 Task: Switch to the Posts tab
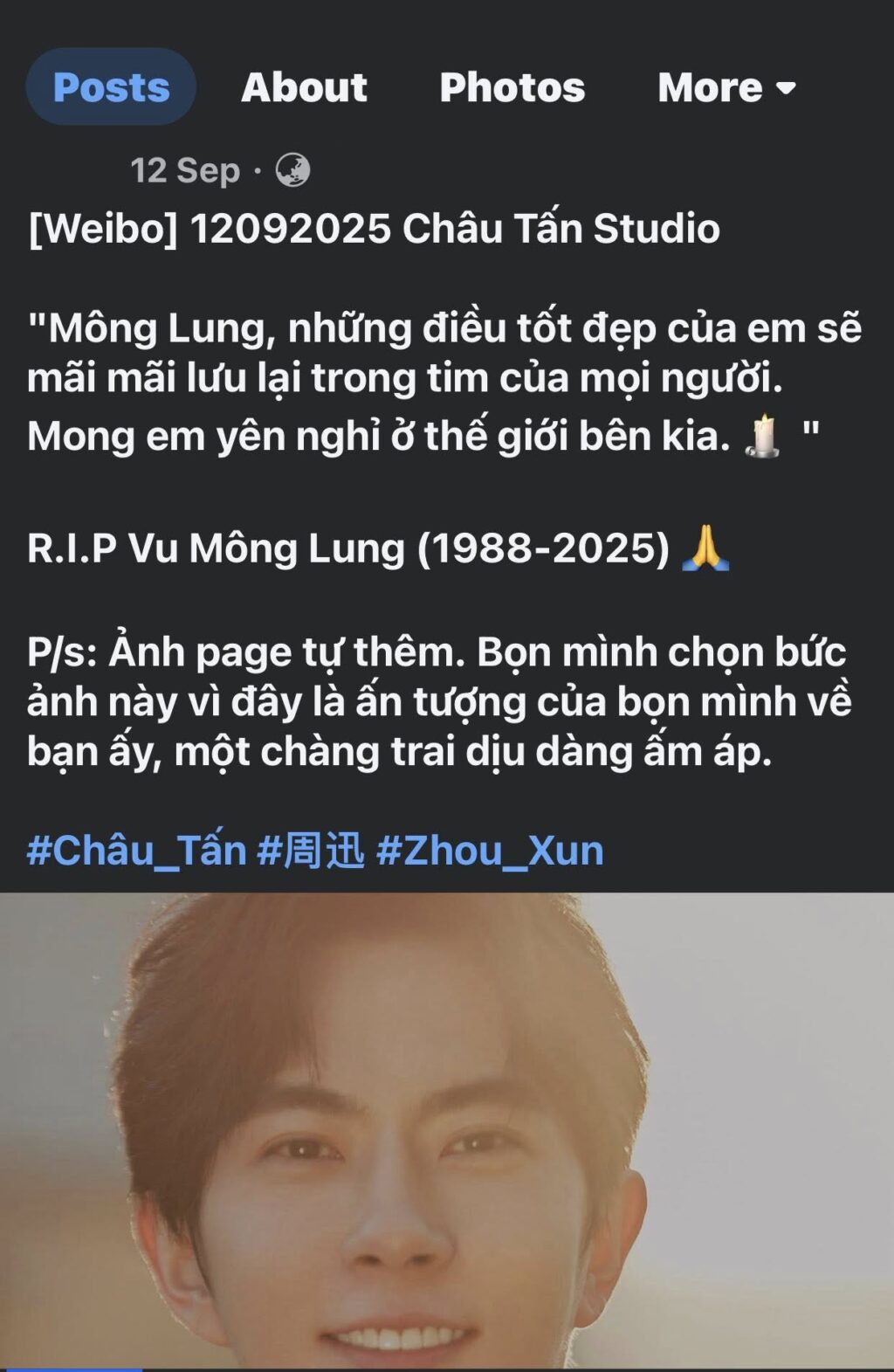pos(111,87)
